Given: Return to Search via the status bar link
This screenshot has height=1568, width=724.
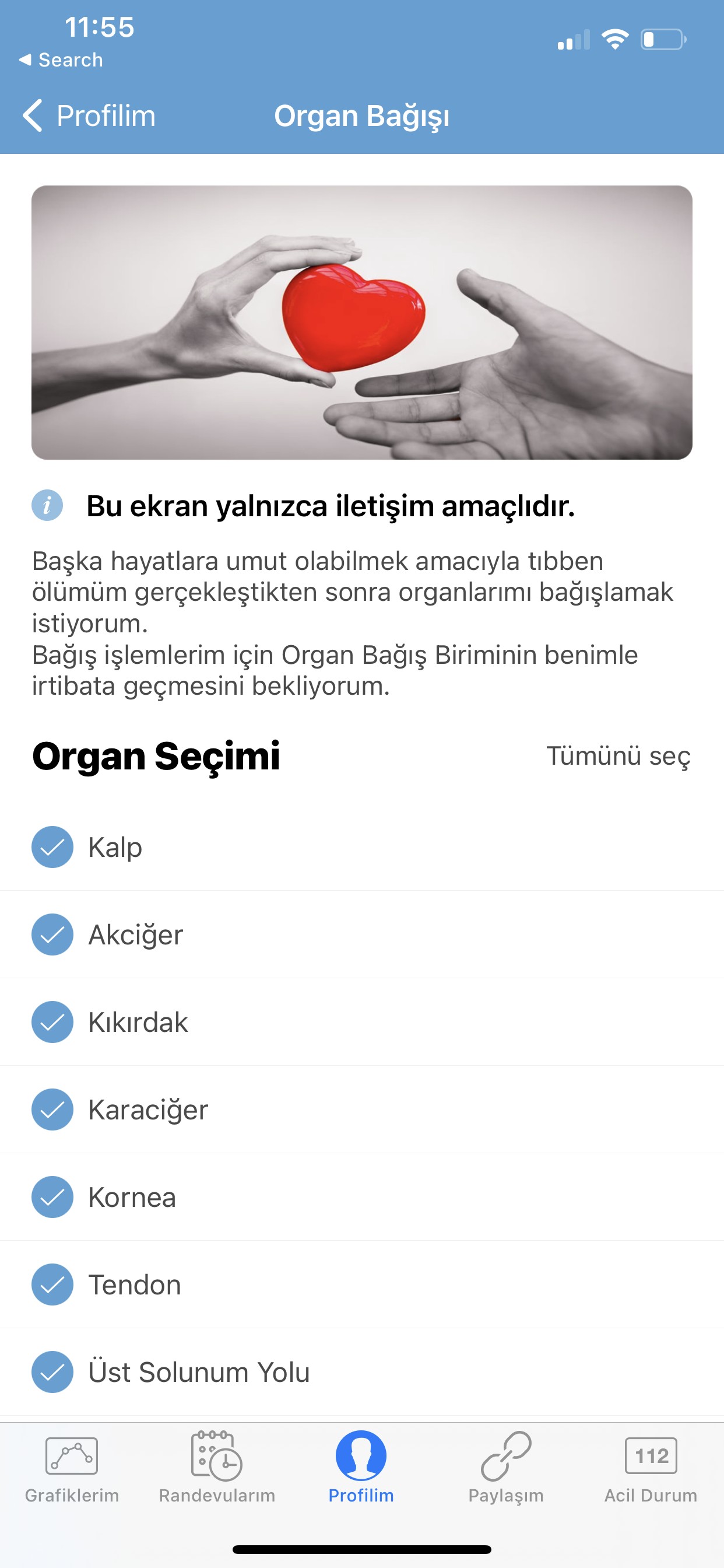Looking at the screenshot, I should tap(61, 60).
